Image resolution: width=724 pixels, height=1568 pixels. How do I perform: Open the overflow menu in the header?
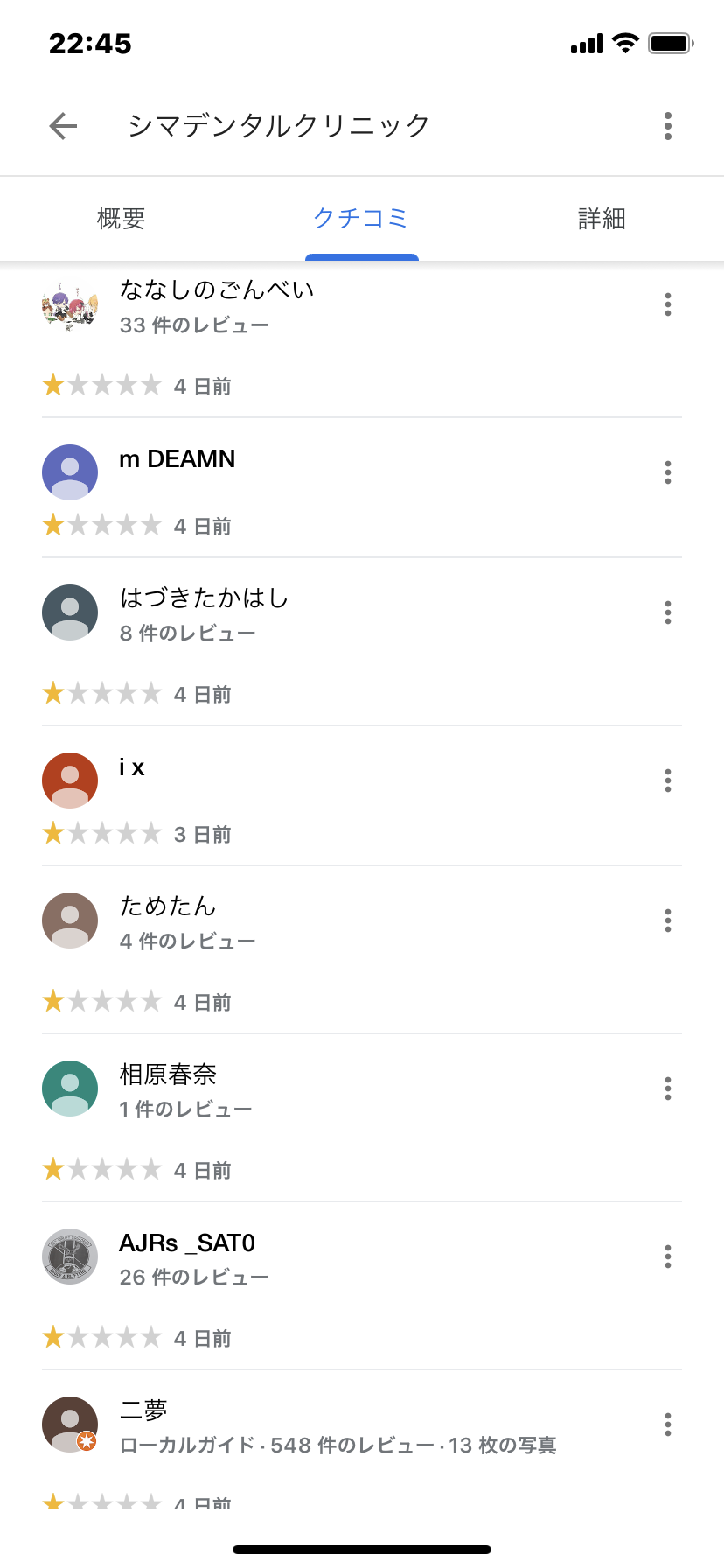coord(668,126)
